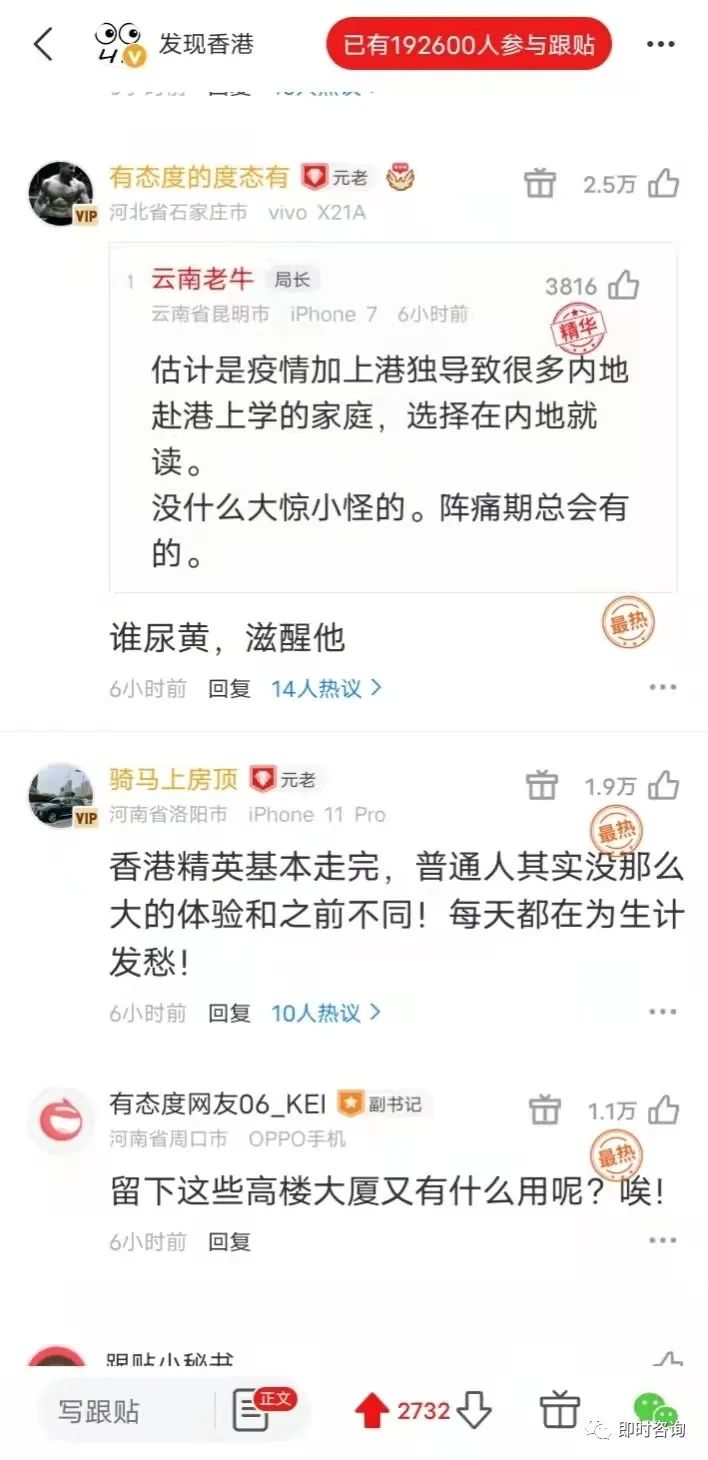Open the 10人热议 discussion thread
Screen dimensions: 708x1460
click(326, 1013)
